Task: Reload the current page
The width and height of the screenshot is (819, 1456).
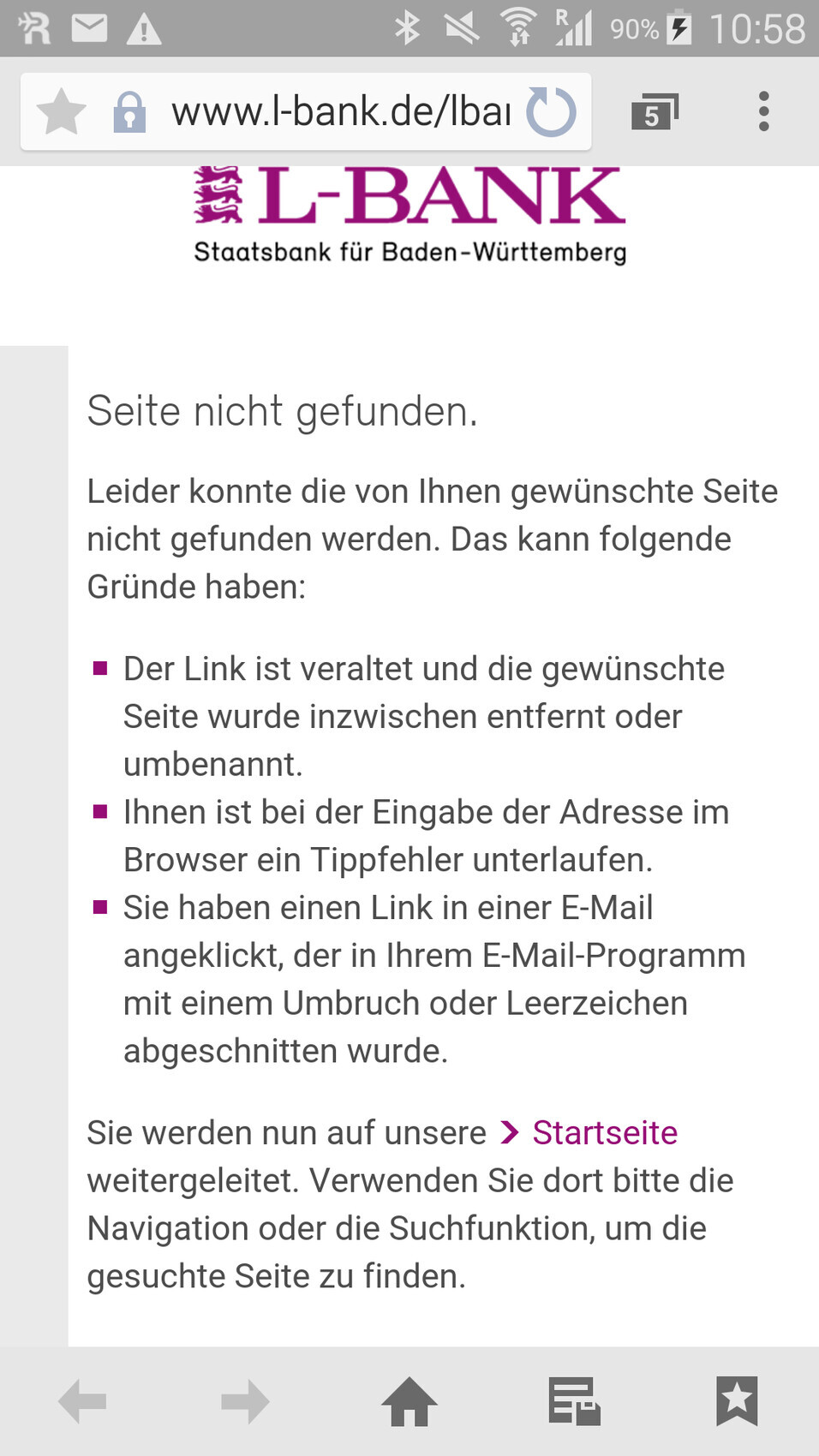Action: (551, 112)
